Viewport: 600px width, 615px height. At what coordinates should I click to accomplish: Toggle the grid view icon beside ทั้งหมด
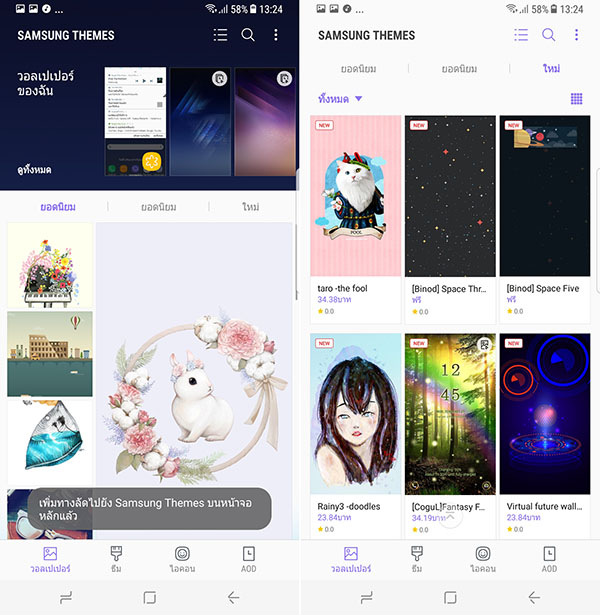coord(576,99)
